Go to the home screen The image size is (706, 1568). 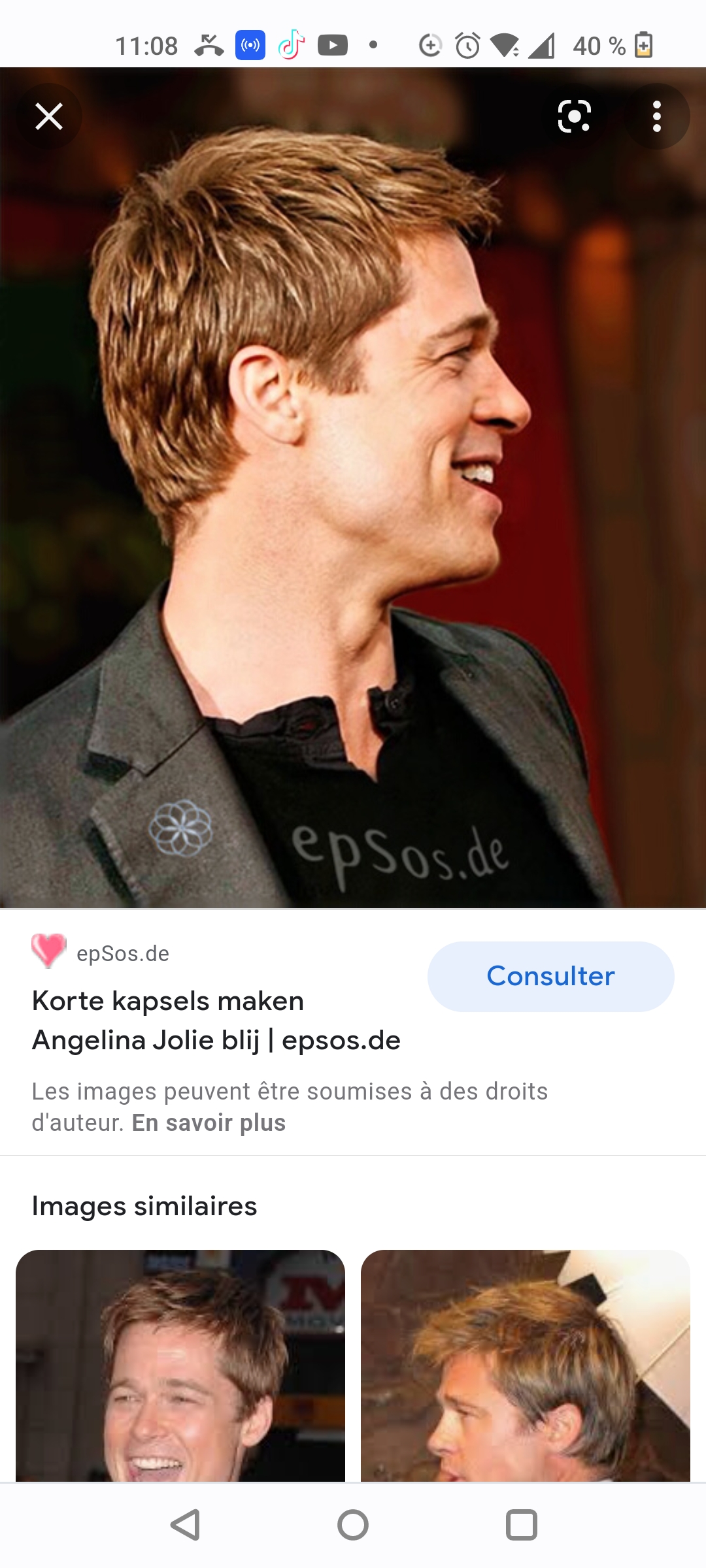[353, 1526]
